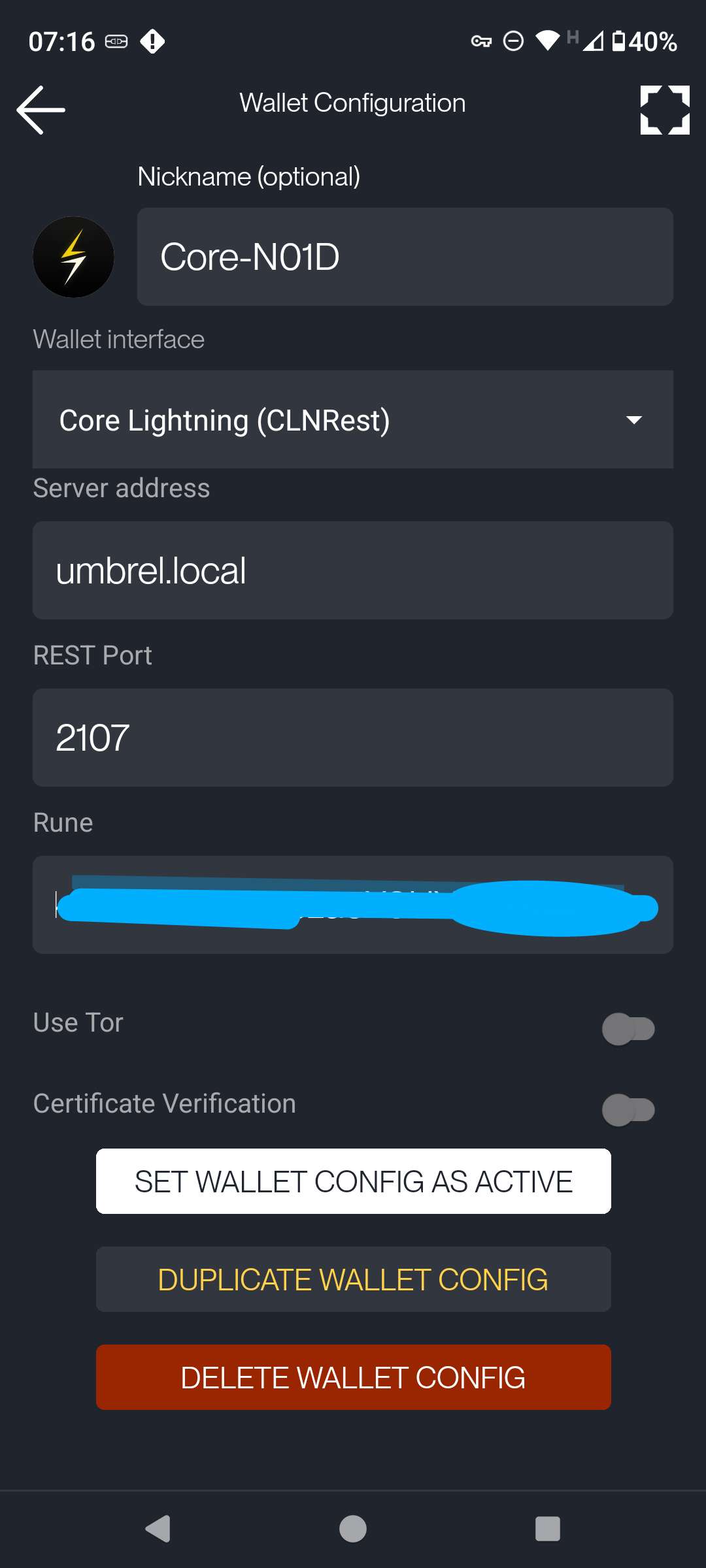Edit the Server address field
Screen dimensions: 706x1568
[x=353, y=570]
